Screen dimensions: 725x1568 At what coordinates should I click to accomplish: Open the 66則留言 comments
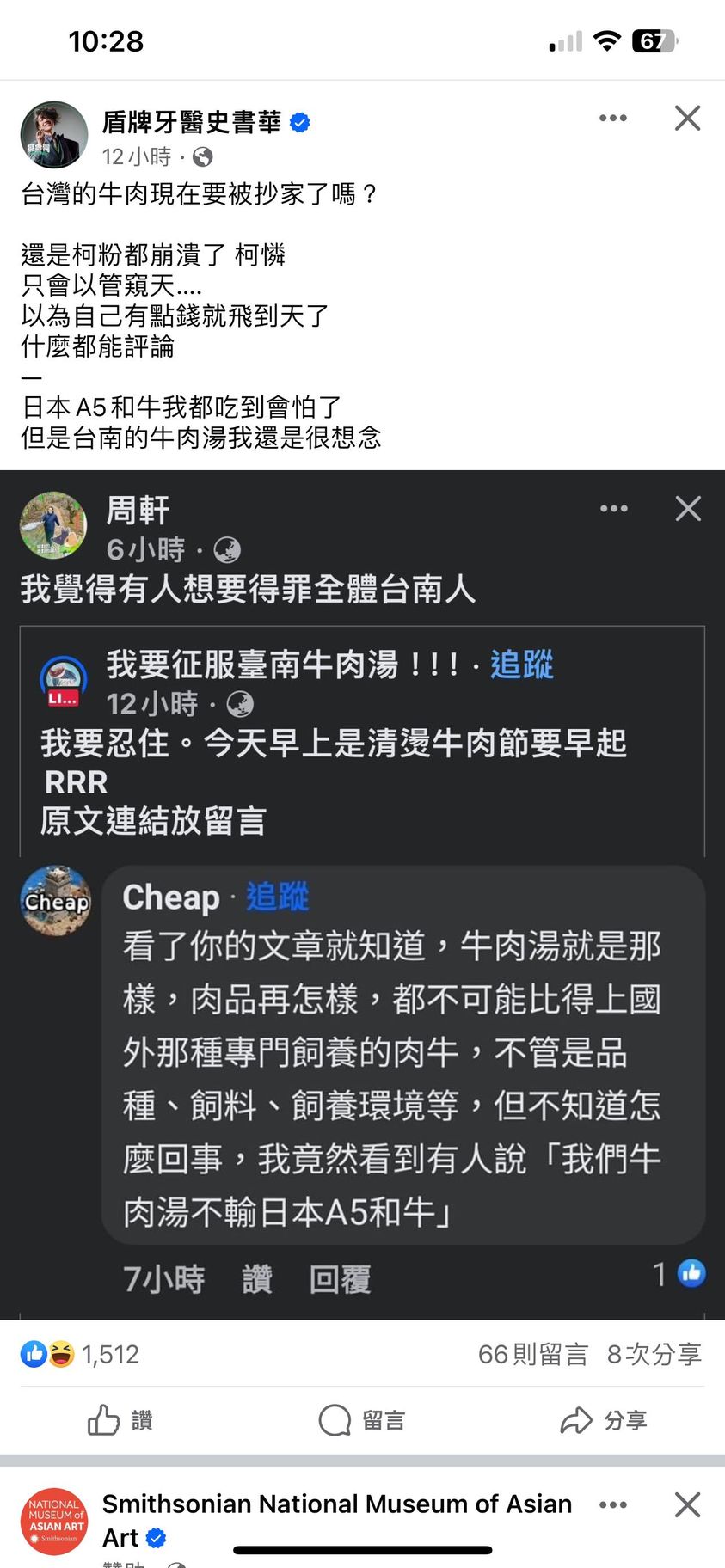(532, 1354)
